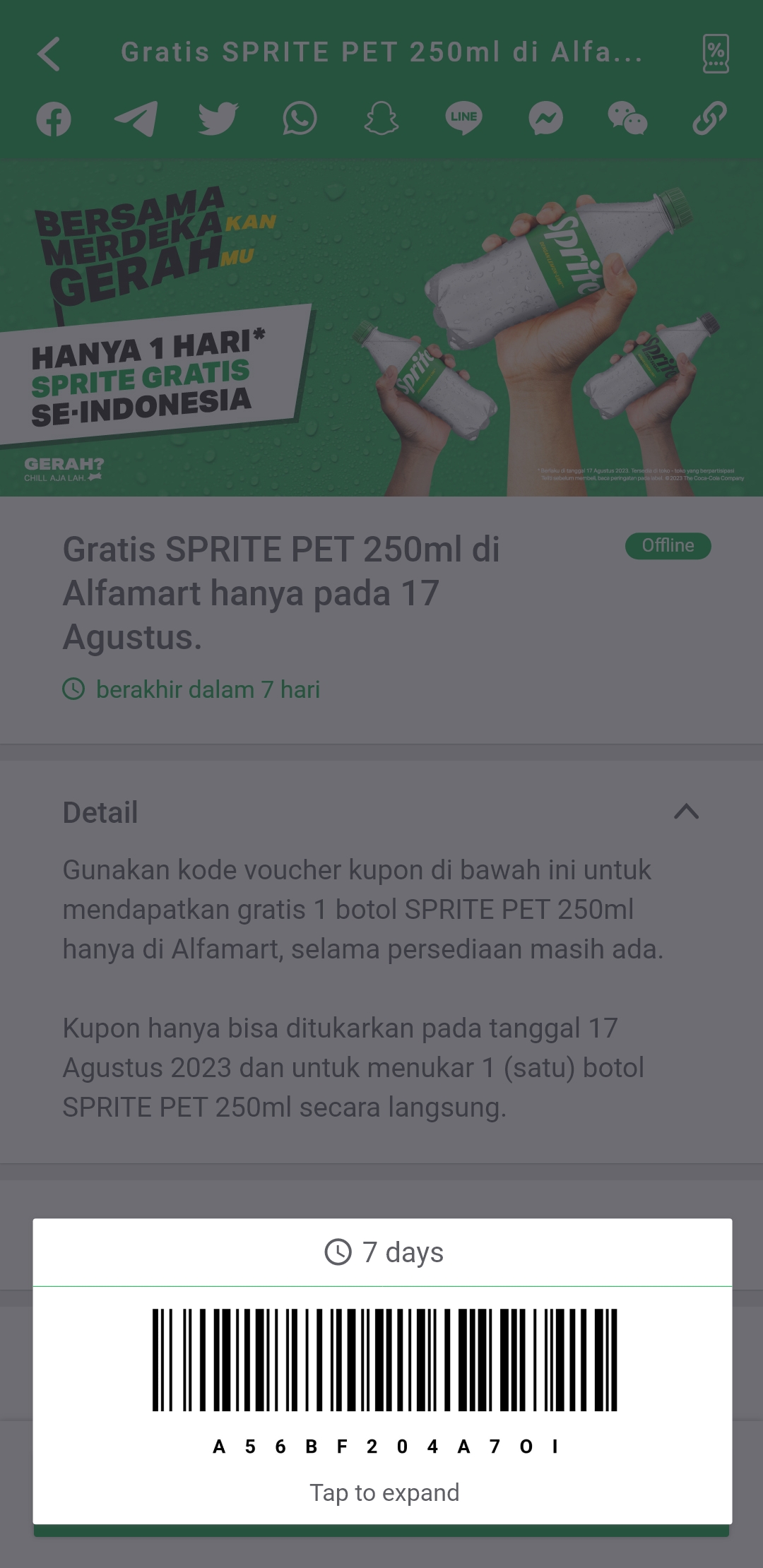
Task: Share this offer via Telegram
Action: 136,119
